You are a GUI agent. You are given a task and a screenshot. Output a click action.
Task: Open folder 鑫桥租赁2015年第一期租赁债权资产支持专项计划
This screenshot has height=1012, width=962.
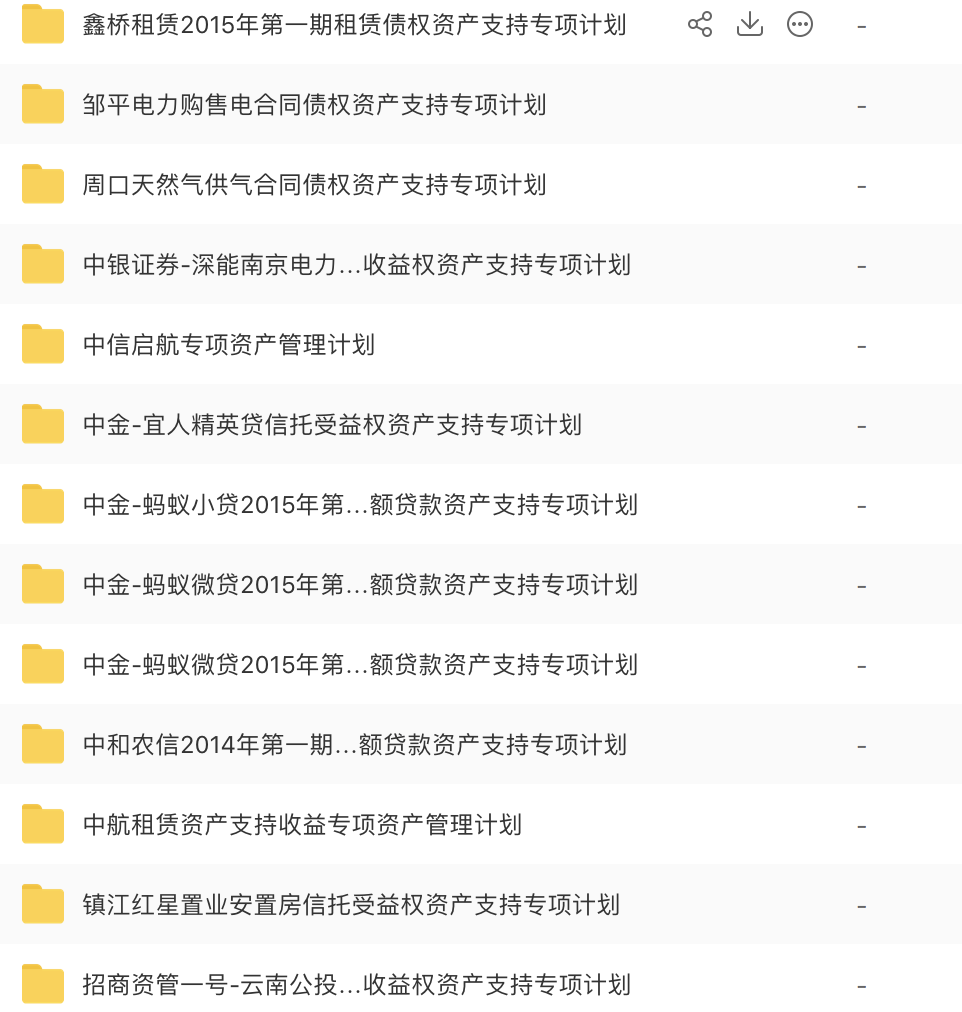354,25
